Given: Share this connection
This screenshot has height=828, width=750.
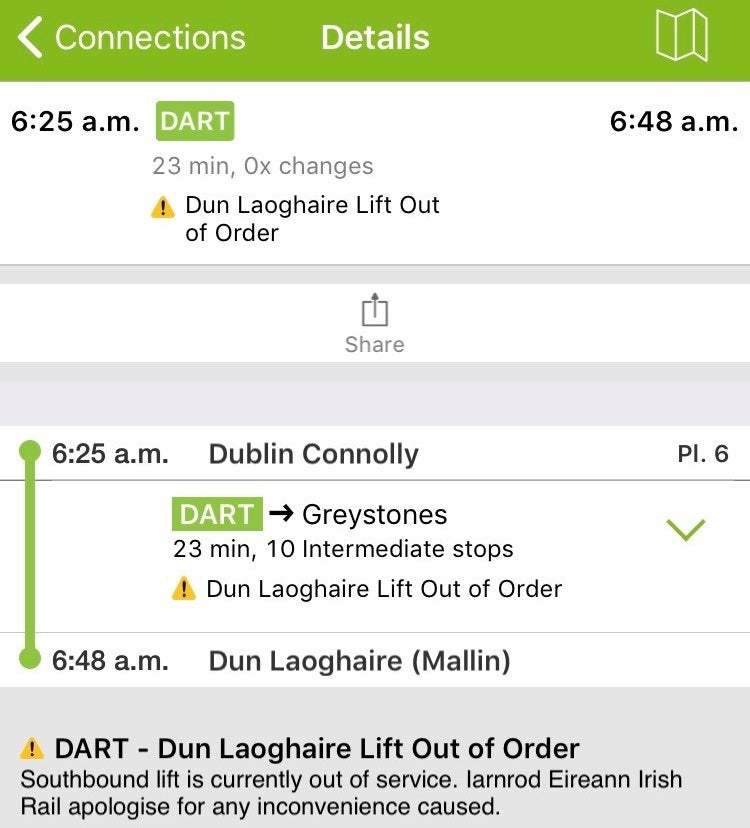Looking at the screenshot, I should (x=374, y=323).
